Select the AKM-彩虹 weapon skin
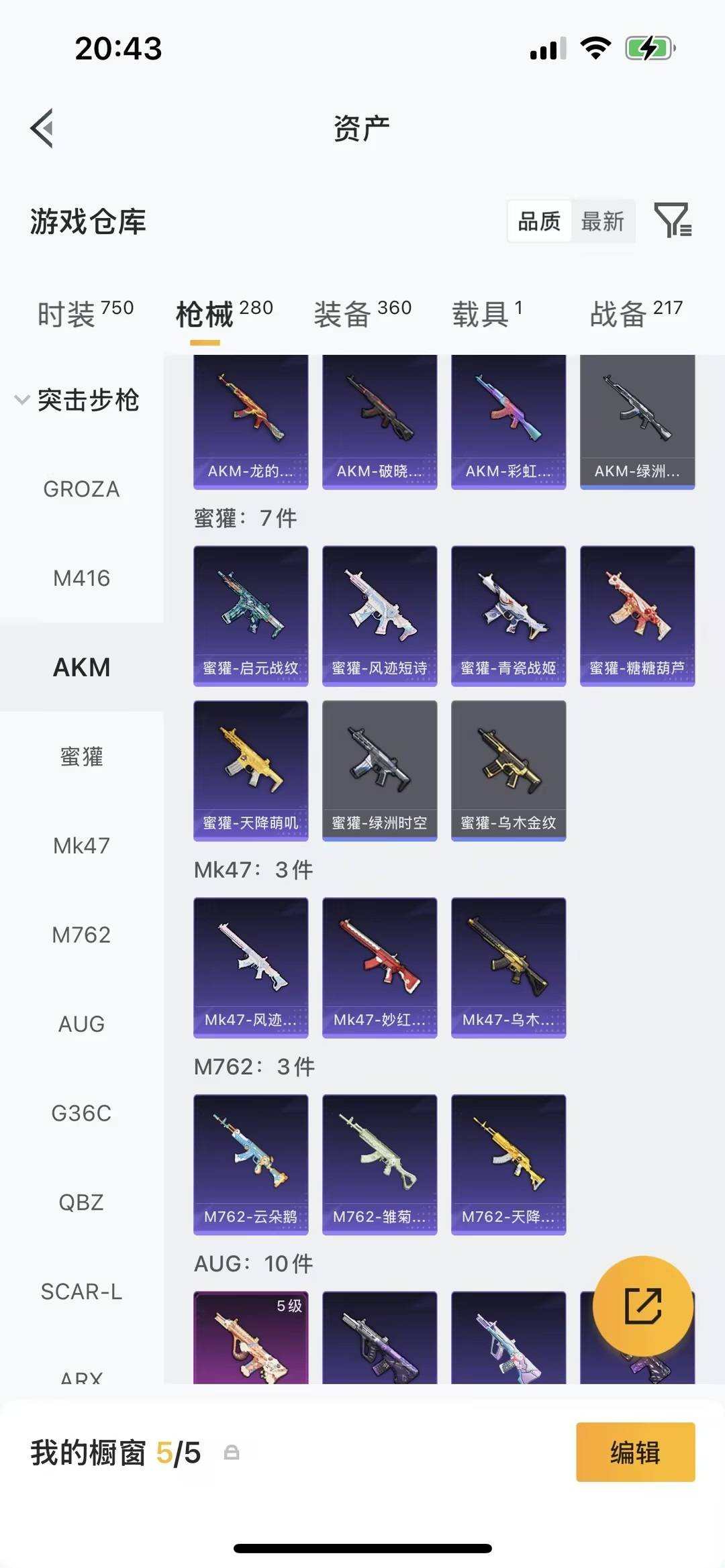The width and height of the screenshot is (725, 1568). (508, 420)
